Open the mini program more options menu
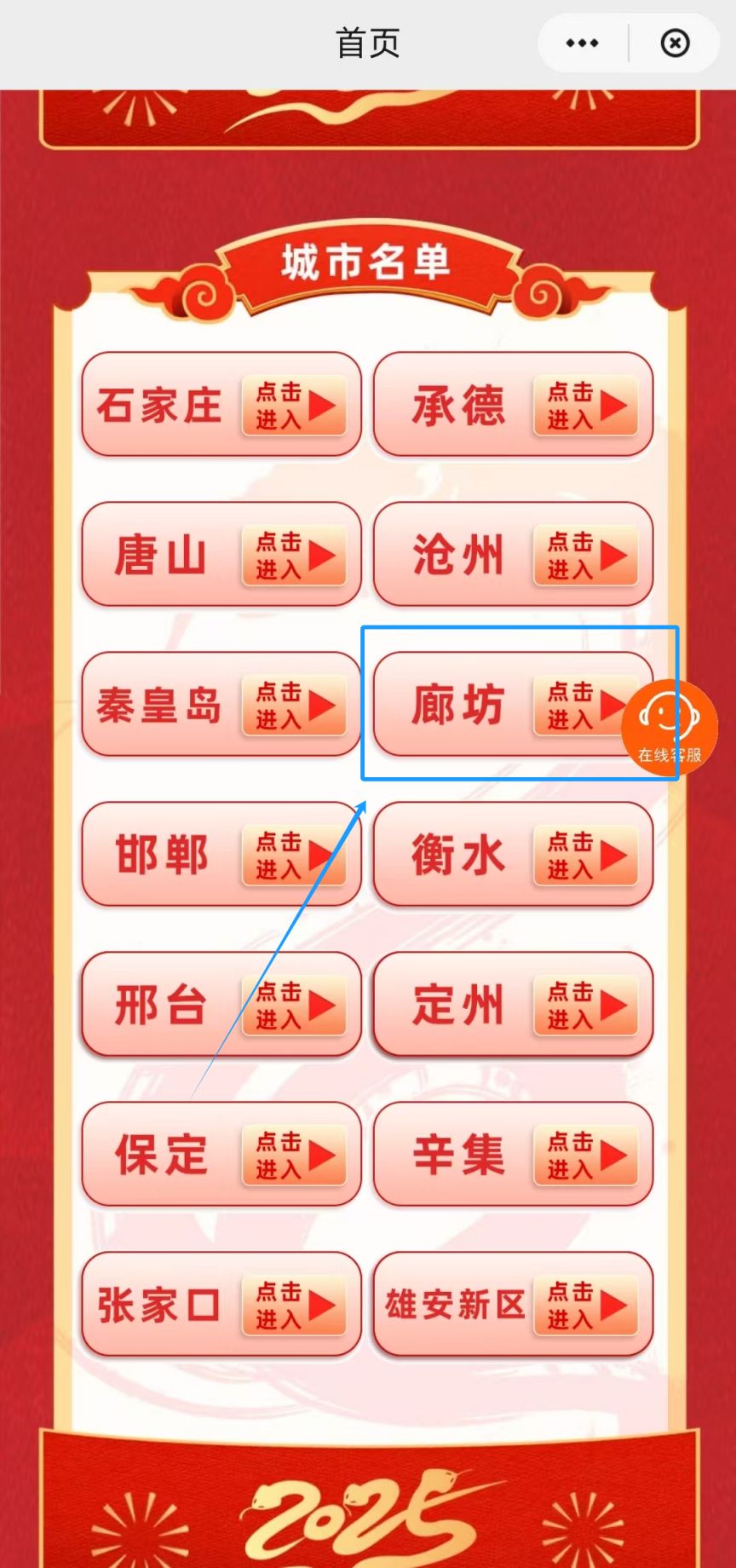 pos(582,43)
